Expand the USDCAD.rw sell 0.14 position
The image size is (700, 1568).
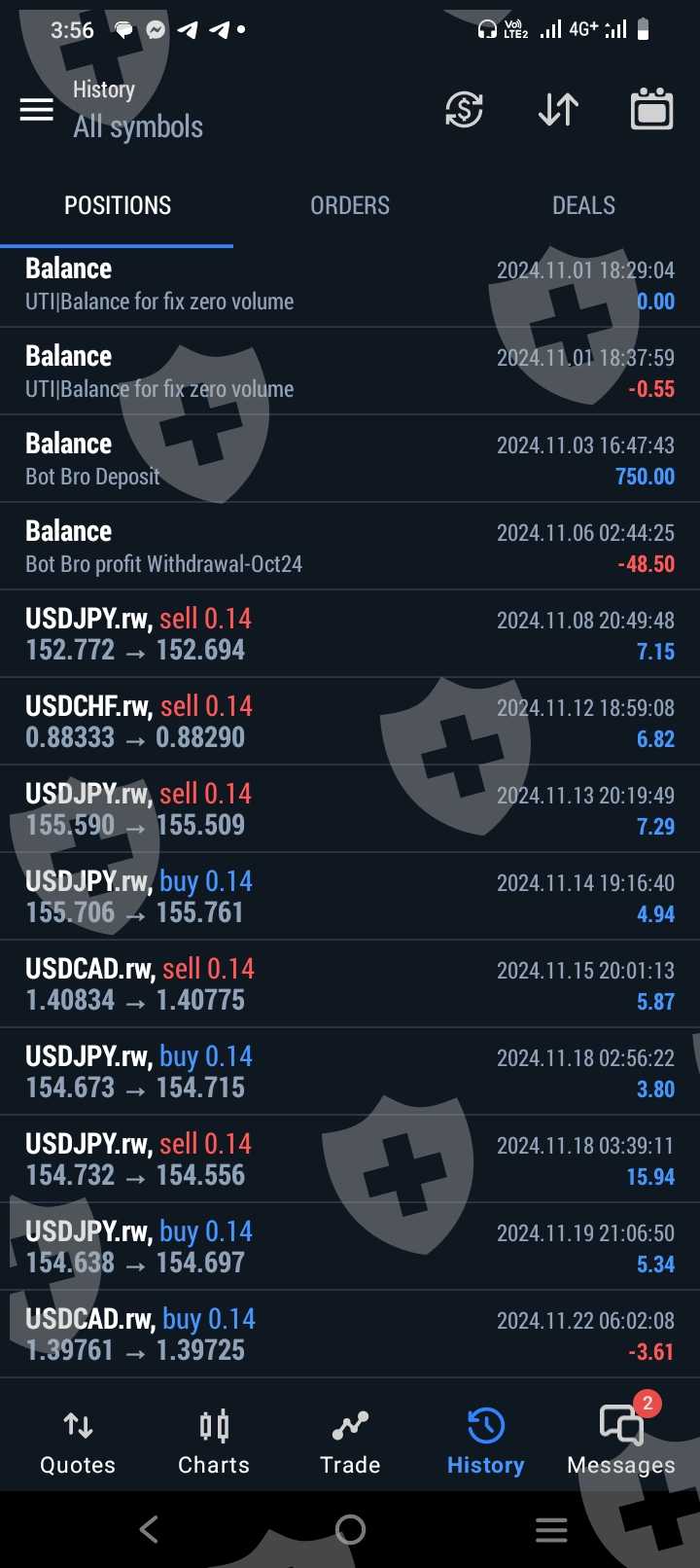[x=350, y=984]
